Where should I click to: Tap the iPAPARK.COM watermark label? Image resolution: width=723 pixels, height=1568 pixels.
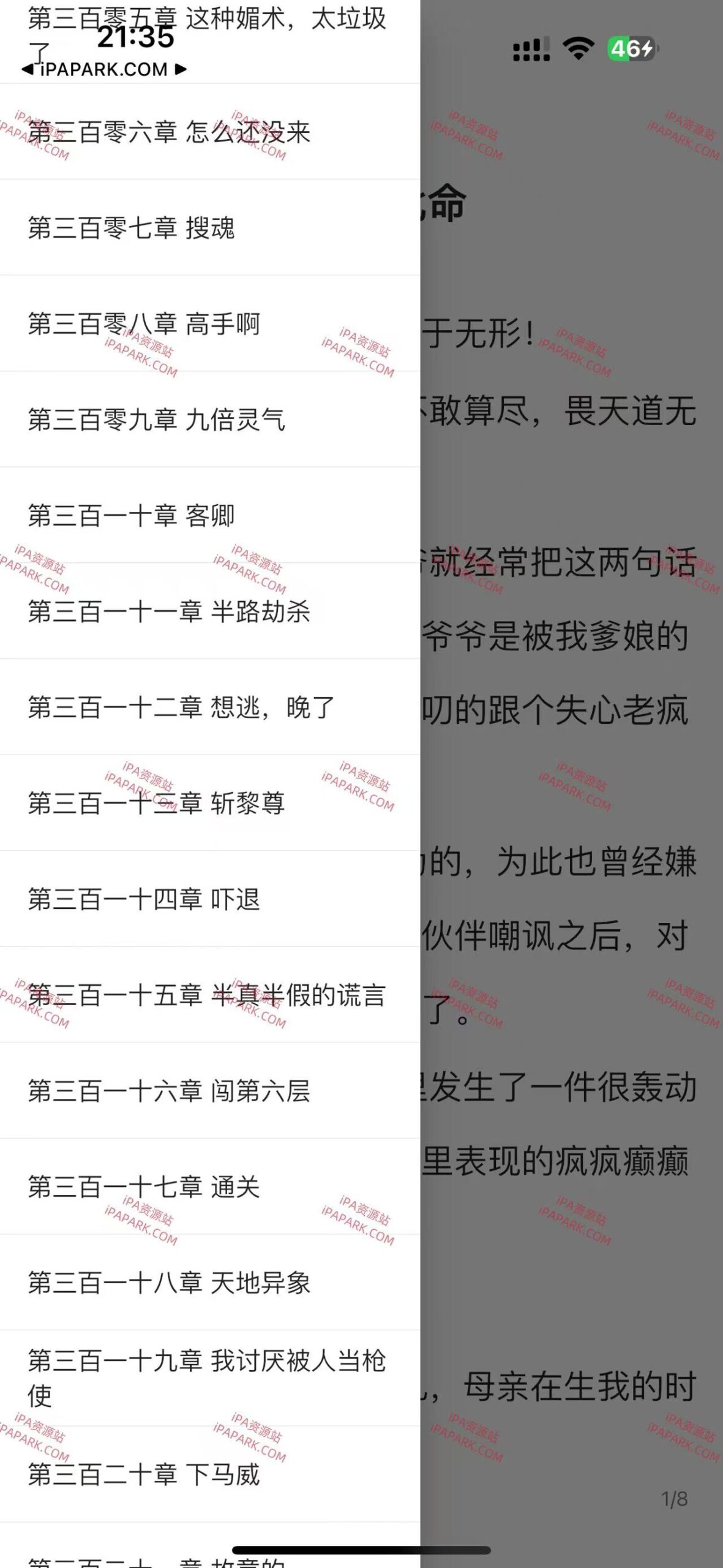(x=101, y=69)
